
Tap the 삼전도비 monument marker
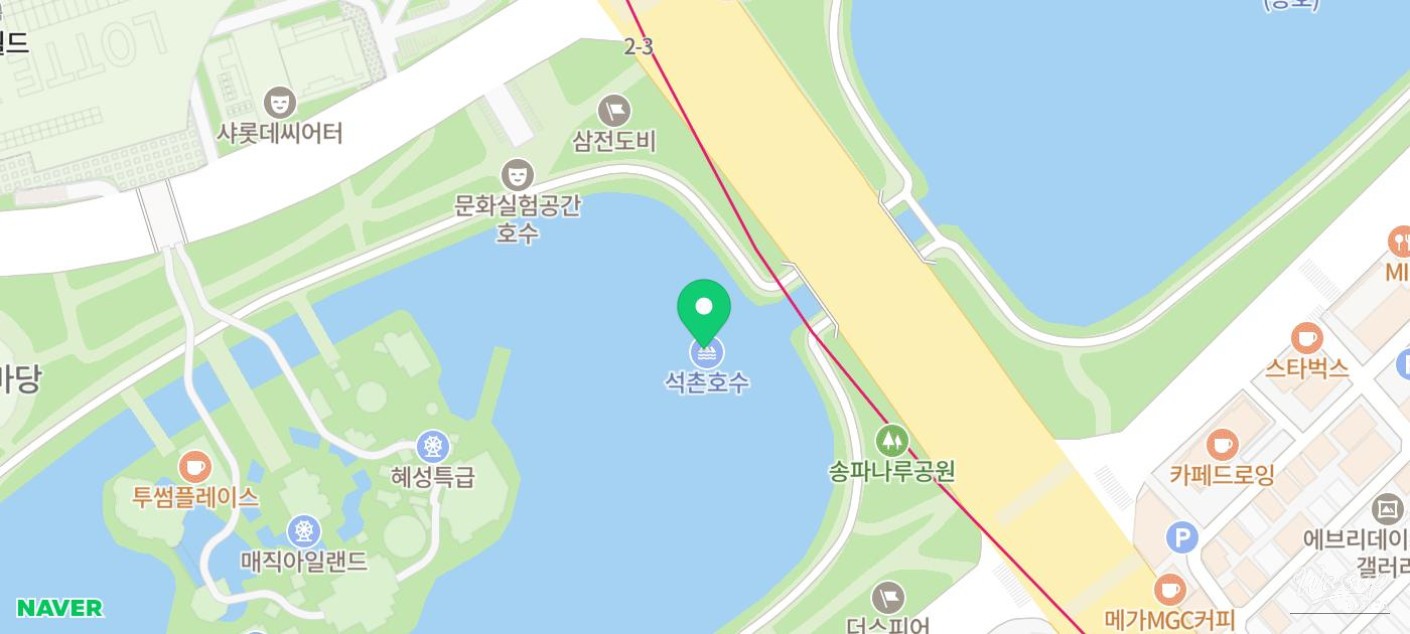pyautogui.click(x=614, y=110)
